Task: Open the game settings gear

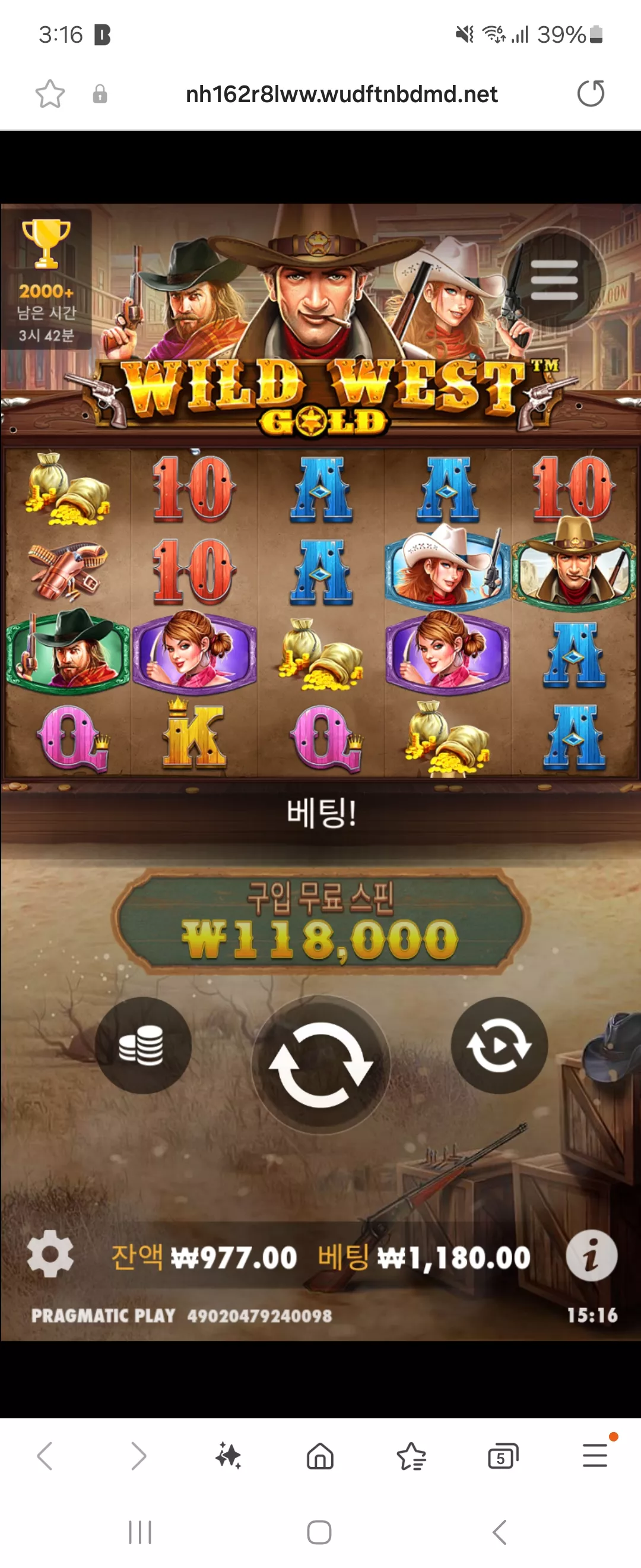Action: coord(50,1253)
